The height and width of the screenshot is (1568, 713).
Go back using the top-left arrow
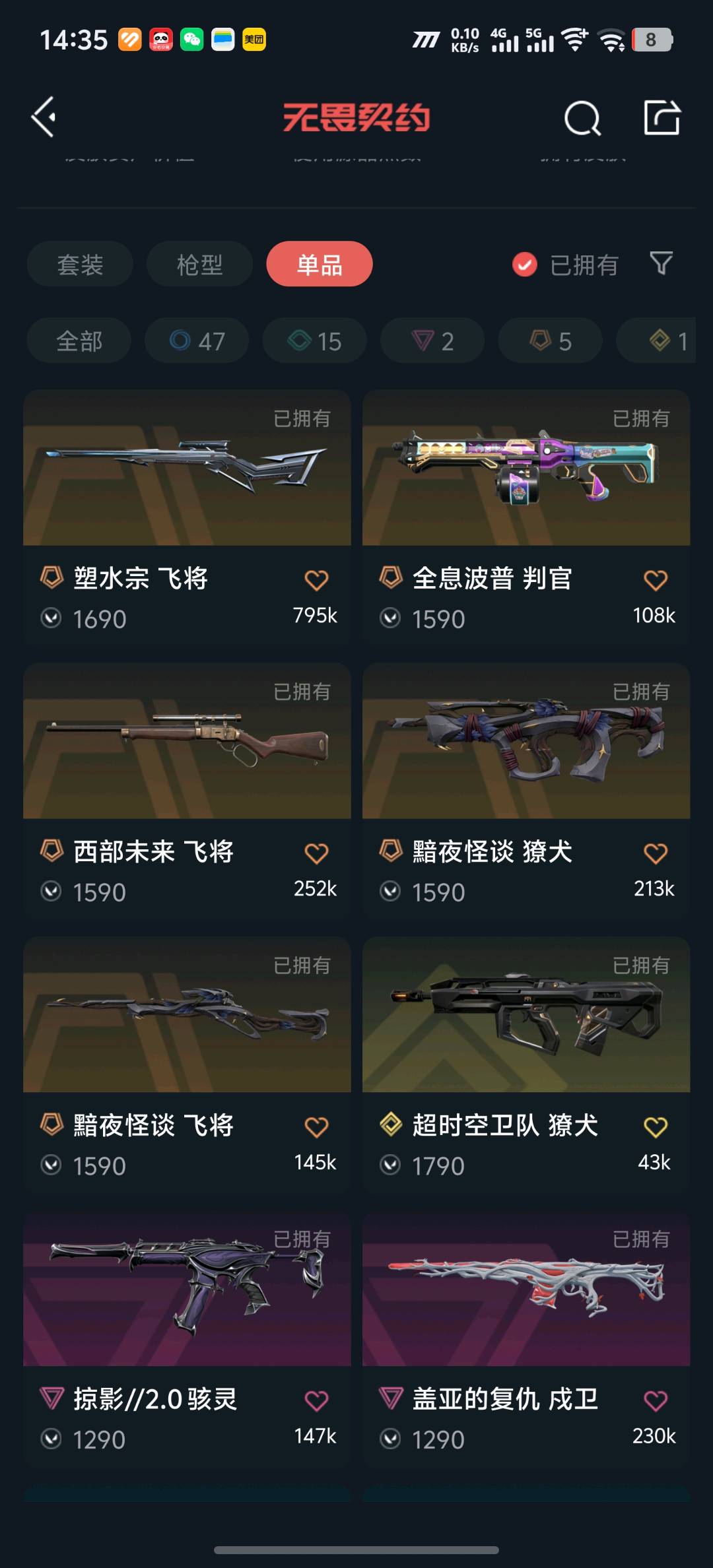click(x=44, y=117)
